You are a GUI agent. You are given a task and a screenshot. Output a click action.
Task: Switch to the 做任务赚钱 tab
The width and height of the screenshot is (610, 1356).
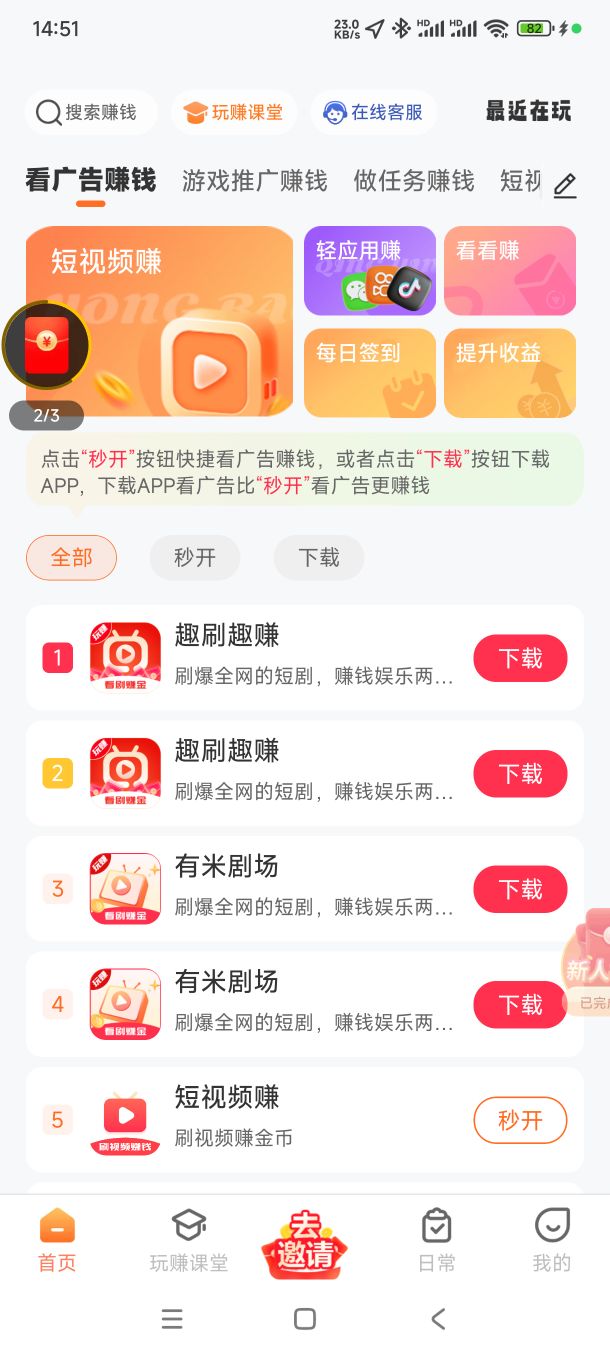414,181
